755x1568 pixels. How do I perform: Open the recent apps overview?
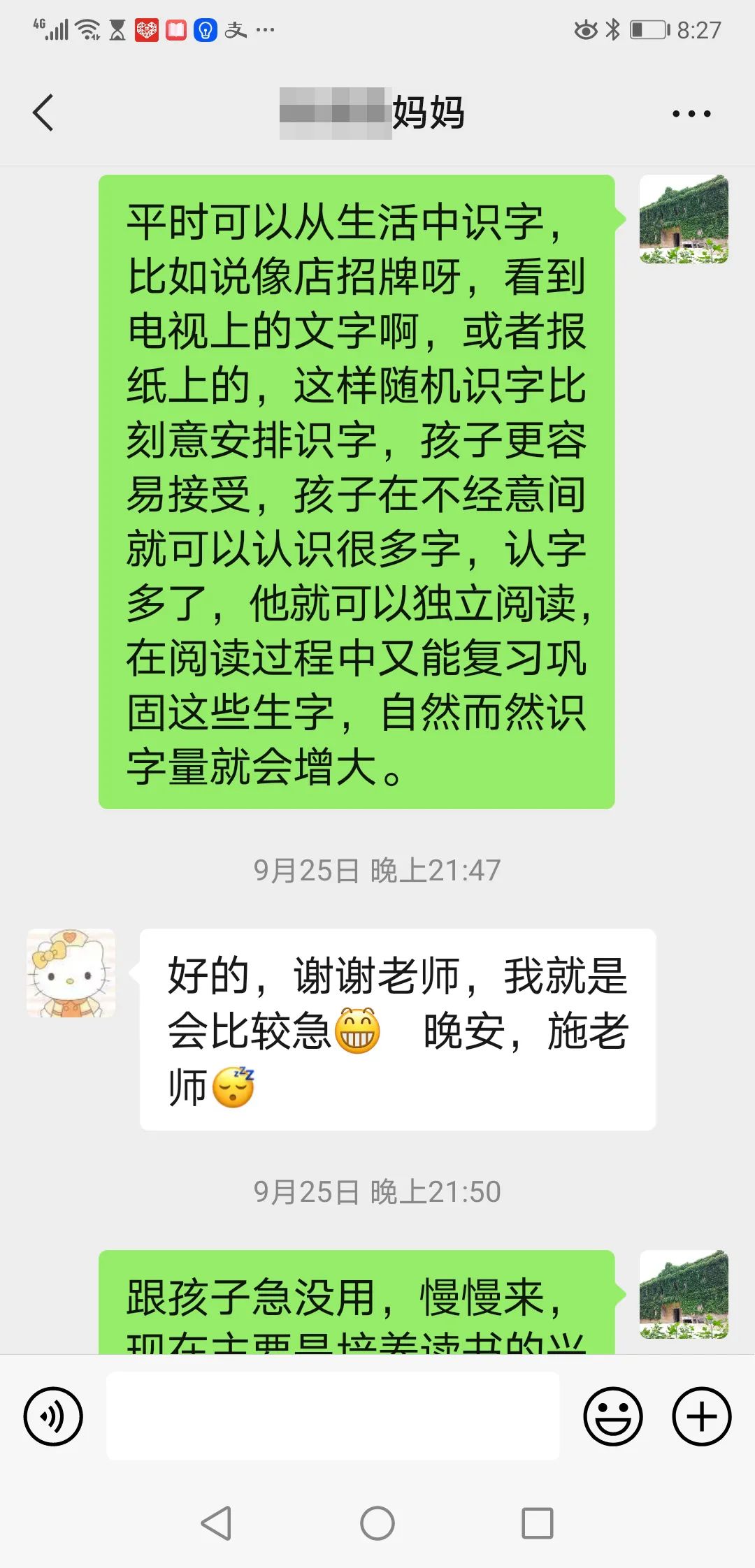click(x=537, y=1523)
